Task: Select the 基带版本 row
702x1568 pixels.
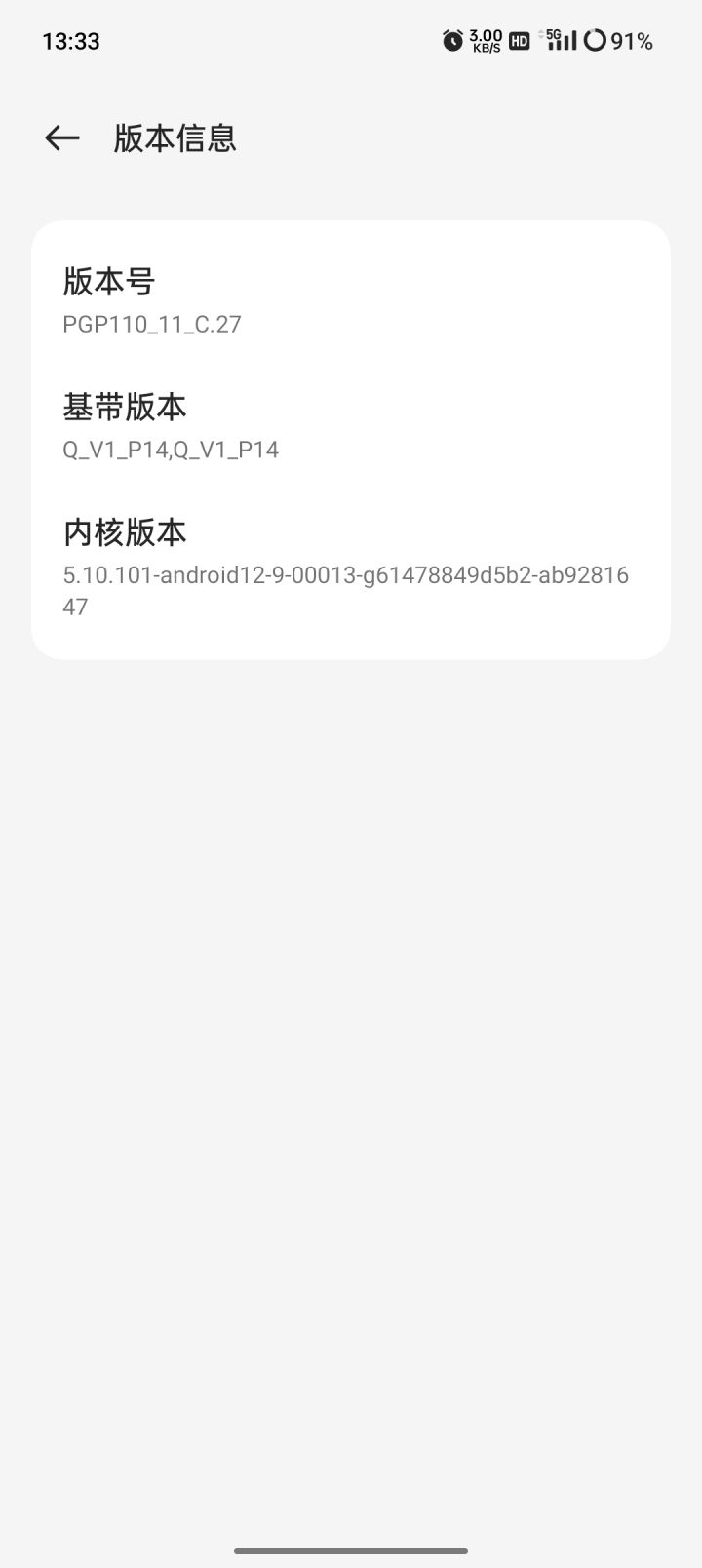Action: click(351, 426)
